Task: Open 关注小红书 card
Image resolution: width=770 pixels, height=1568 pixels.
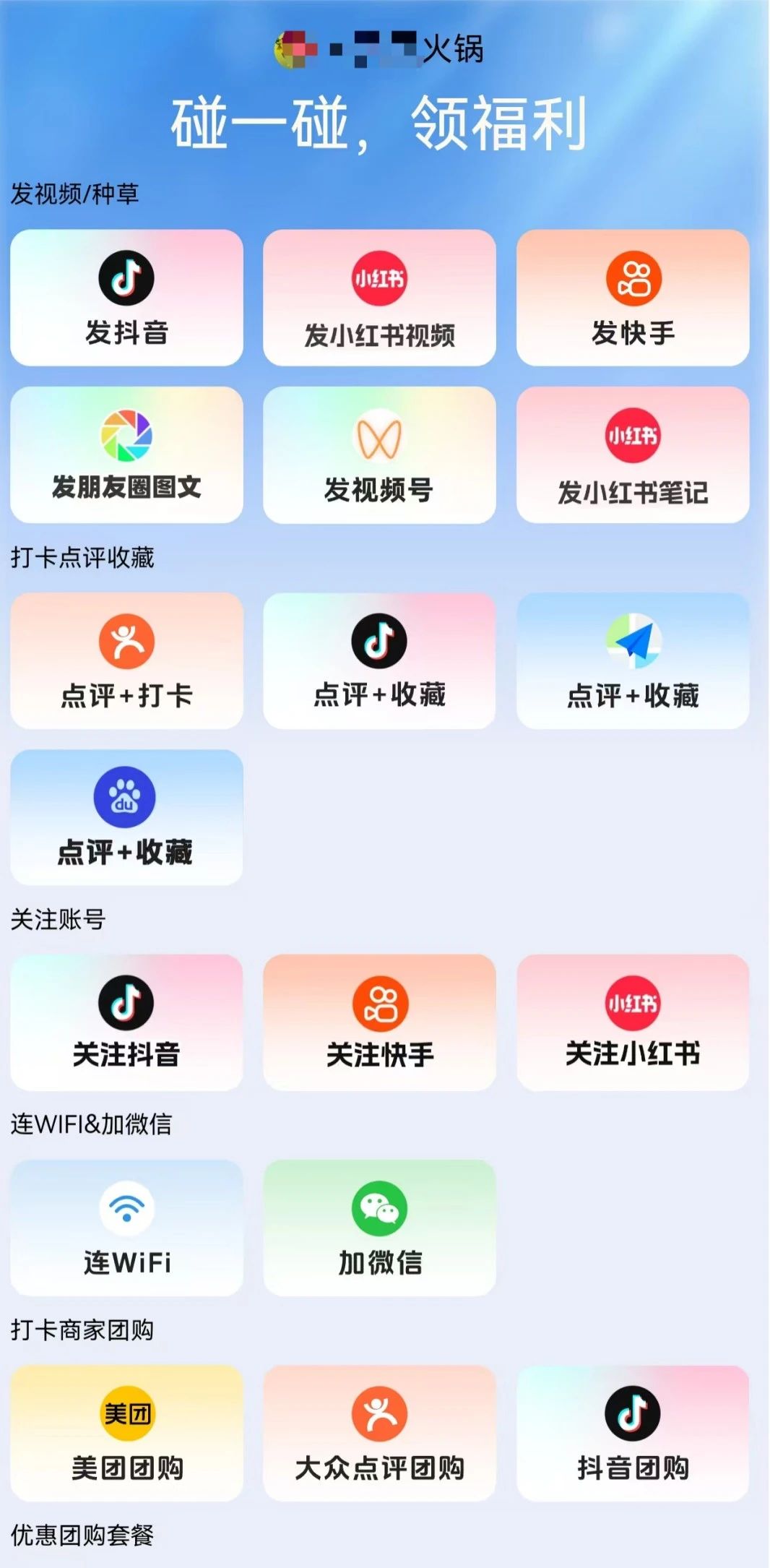Action: pos(633,1022)
